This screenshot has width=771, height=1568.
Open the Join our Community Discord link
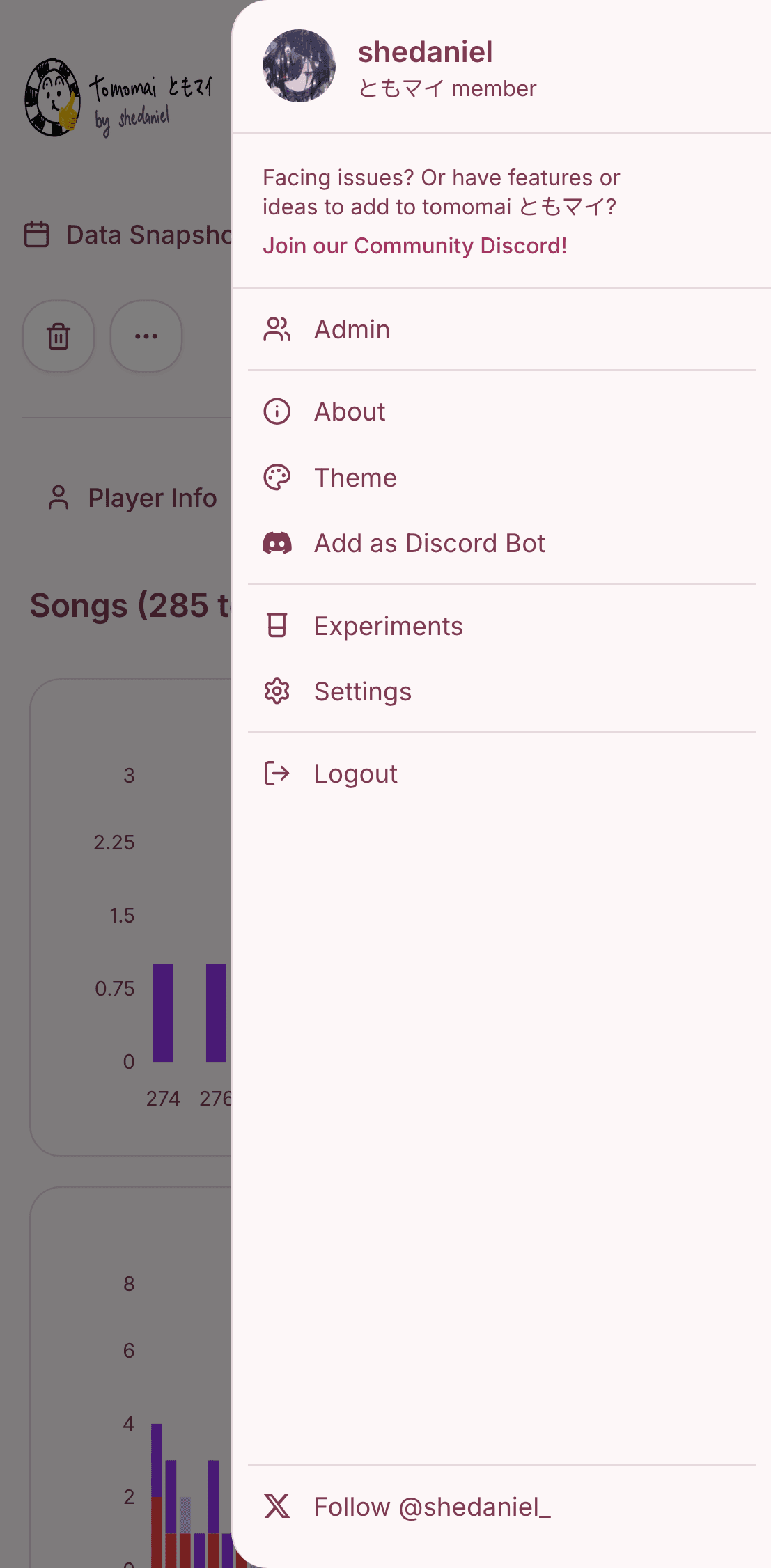tap(416, 246)
